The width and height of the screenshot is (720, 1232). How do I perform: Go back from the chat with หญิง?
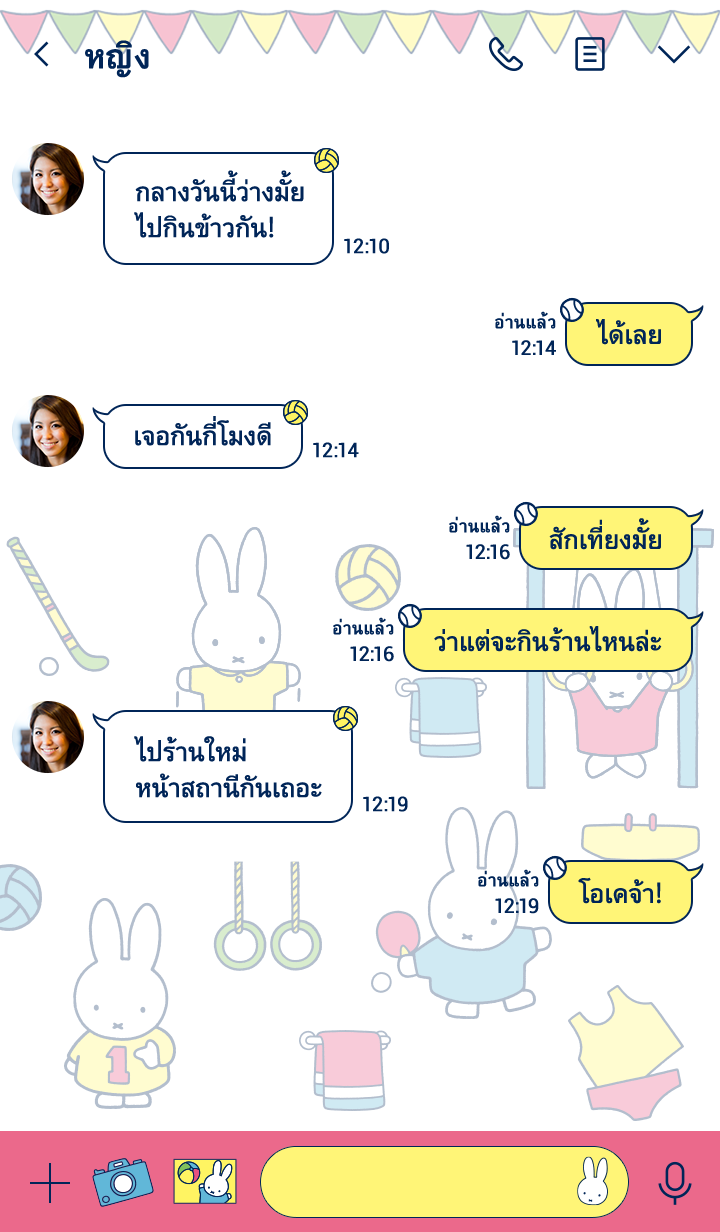coord(41,55)
